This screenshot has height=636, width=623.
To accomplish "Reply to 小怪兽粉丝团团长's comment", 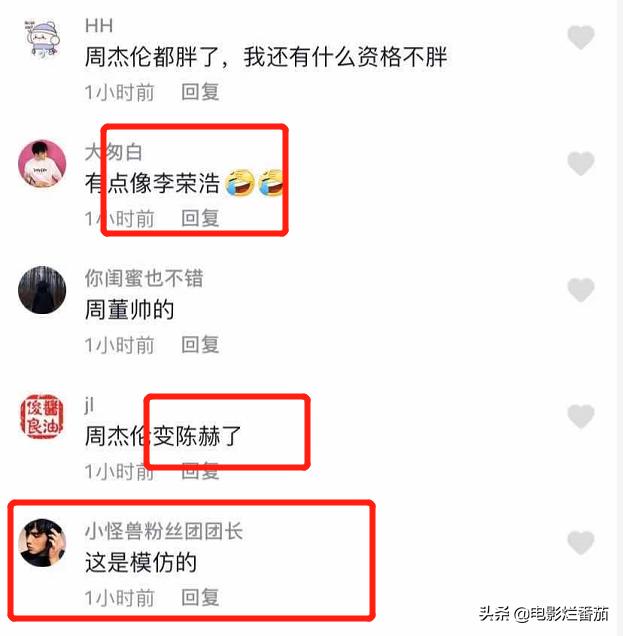I will pyautogui.click(x=200, y=598).
